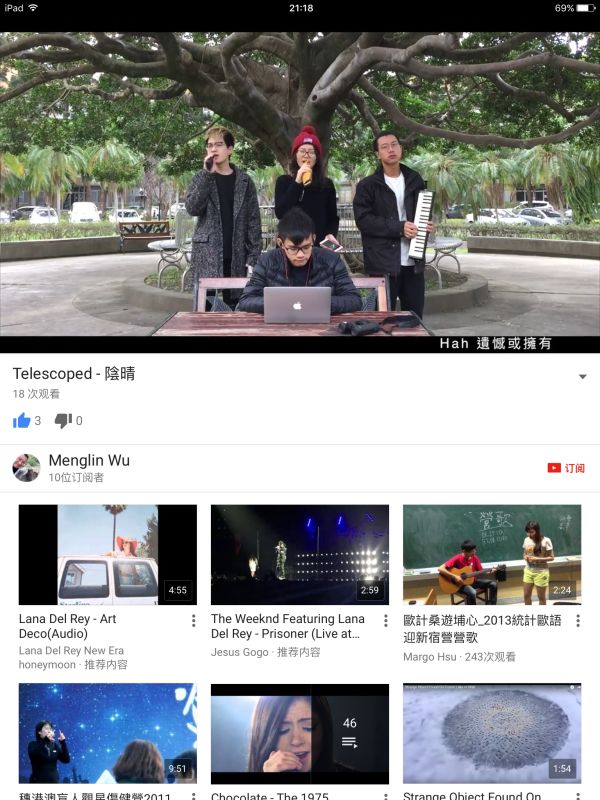
Task: Expand the video description arrow
Action: [583, 377]
